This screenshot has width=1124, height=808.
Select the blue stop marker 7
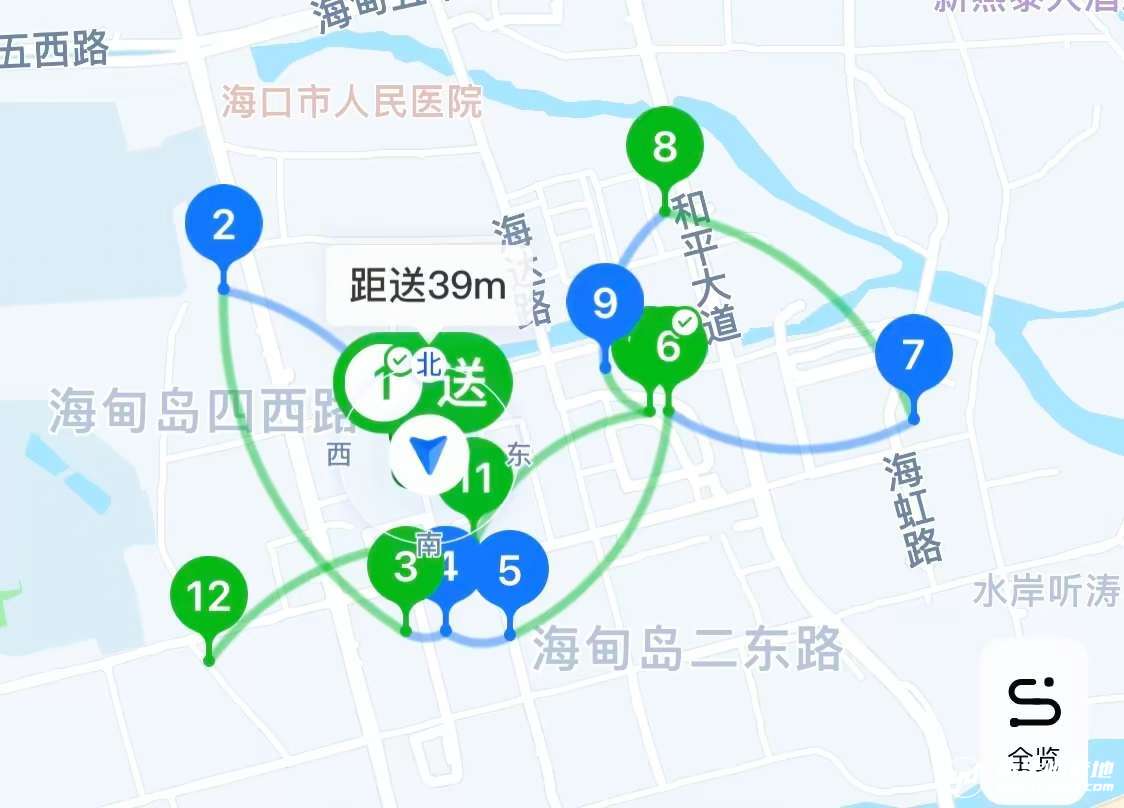tap(913, 354)
